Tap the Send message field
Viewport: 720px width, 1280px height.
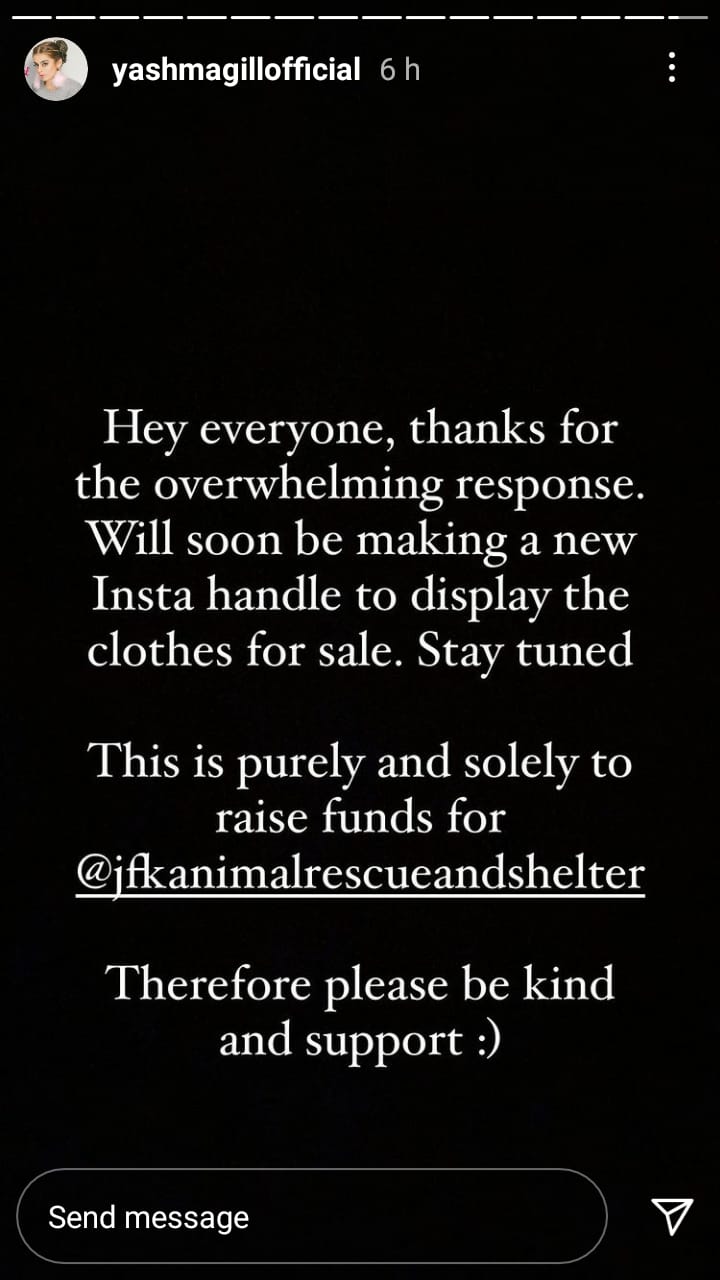coord(312,1216)
